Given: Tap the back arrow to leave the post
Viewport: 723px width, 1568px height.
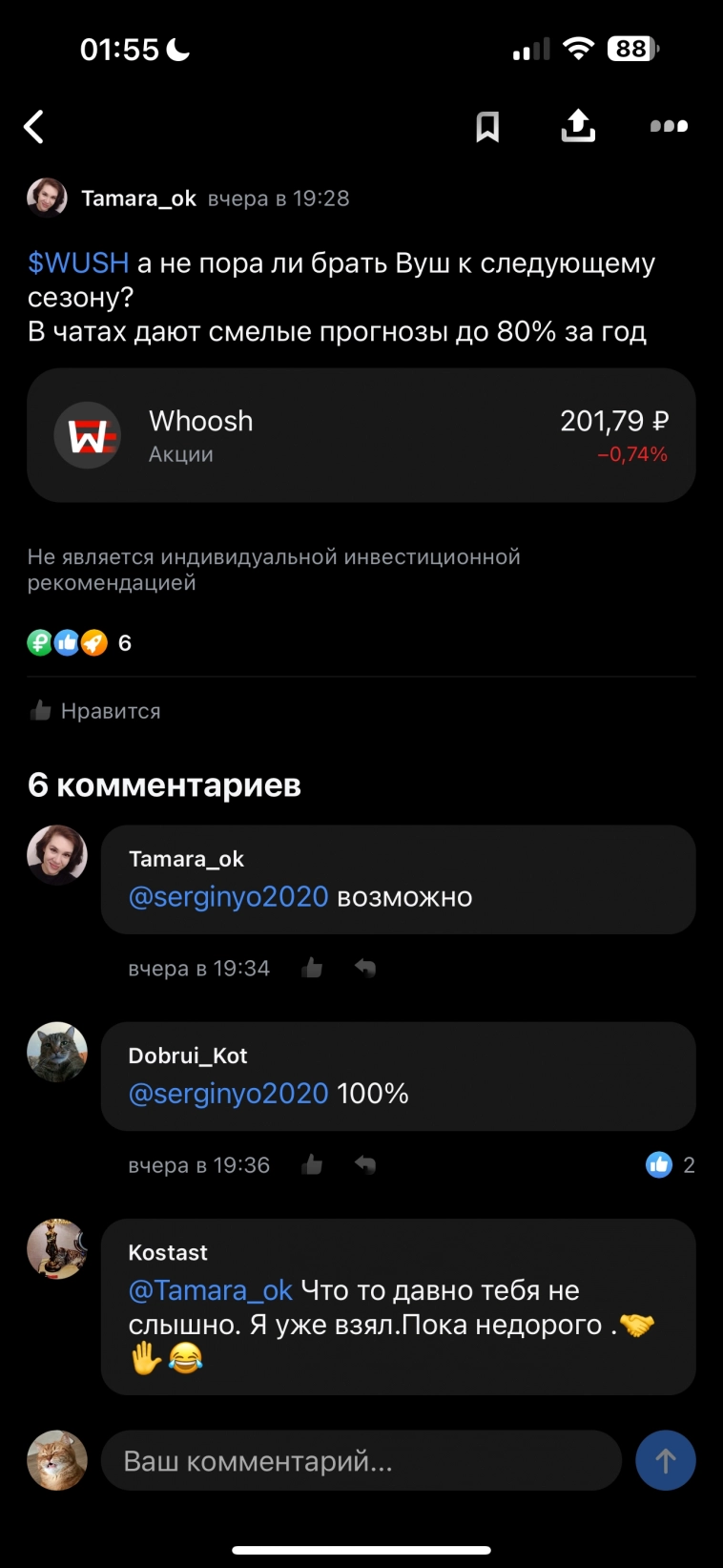Looking at the screenshot, I should 34,126.
